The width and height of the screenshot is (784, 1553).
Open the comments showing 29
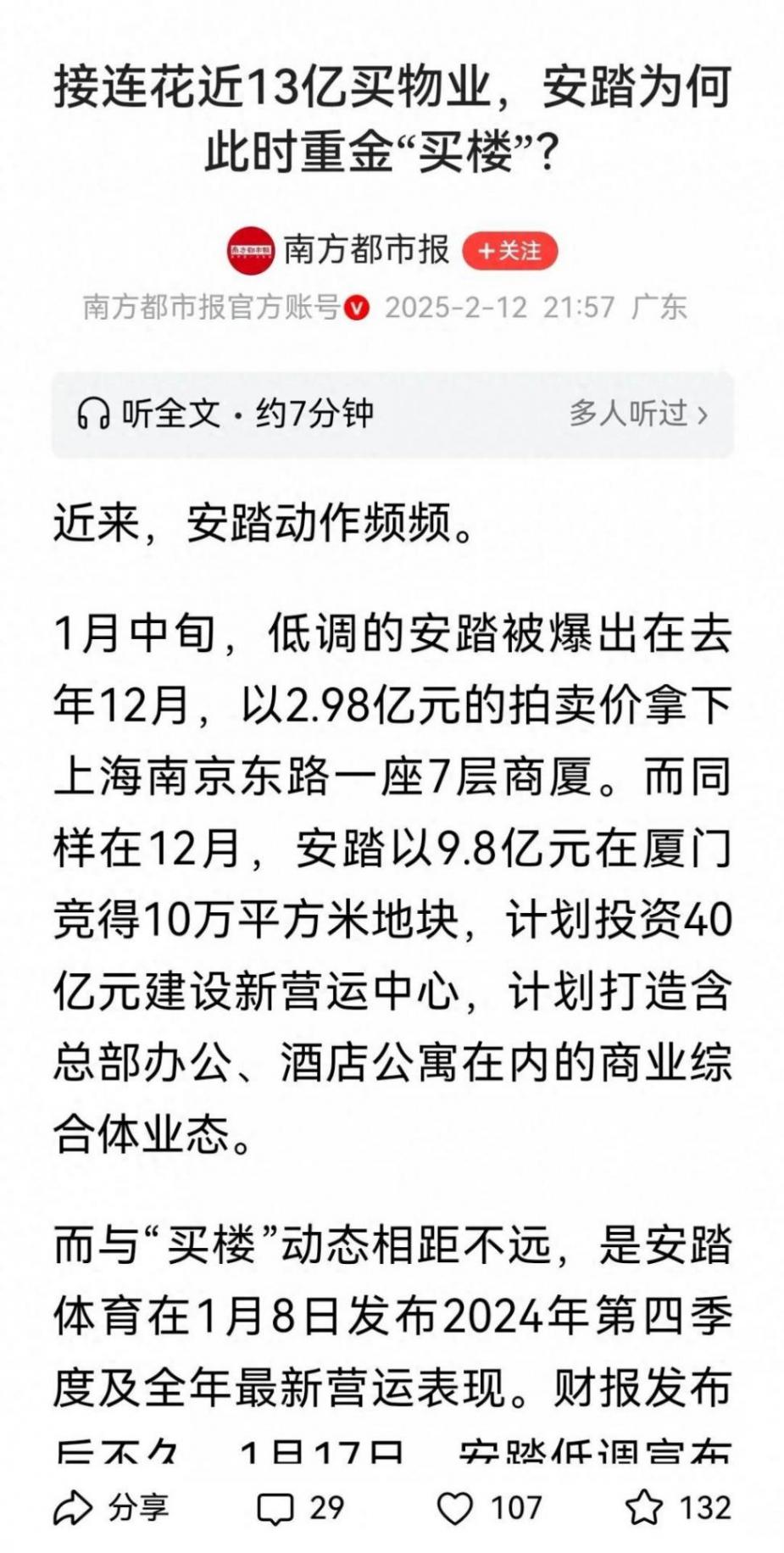click(301, 1507)
